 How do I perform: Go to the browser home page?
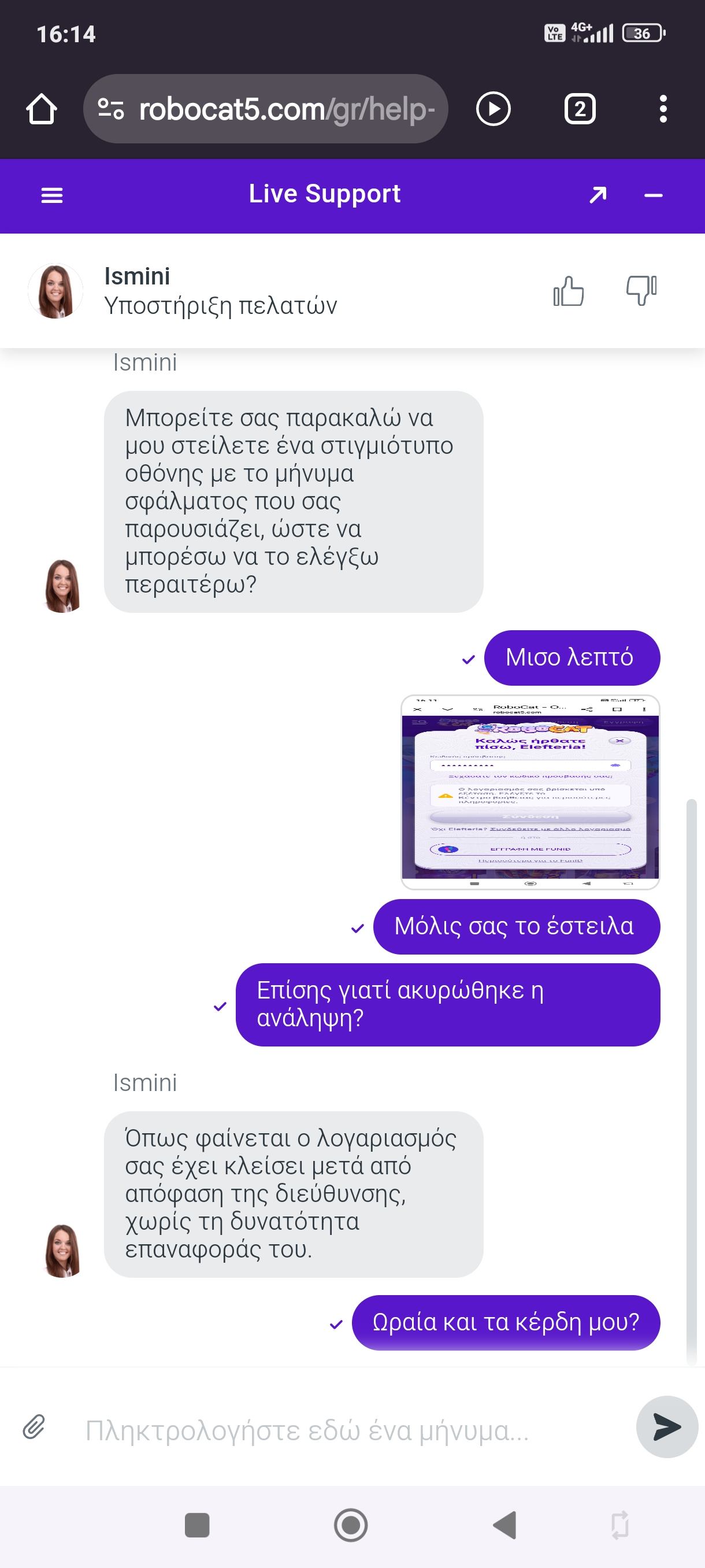click(42, 110)
